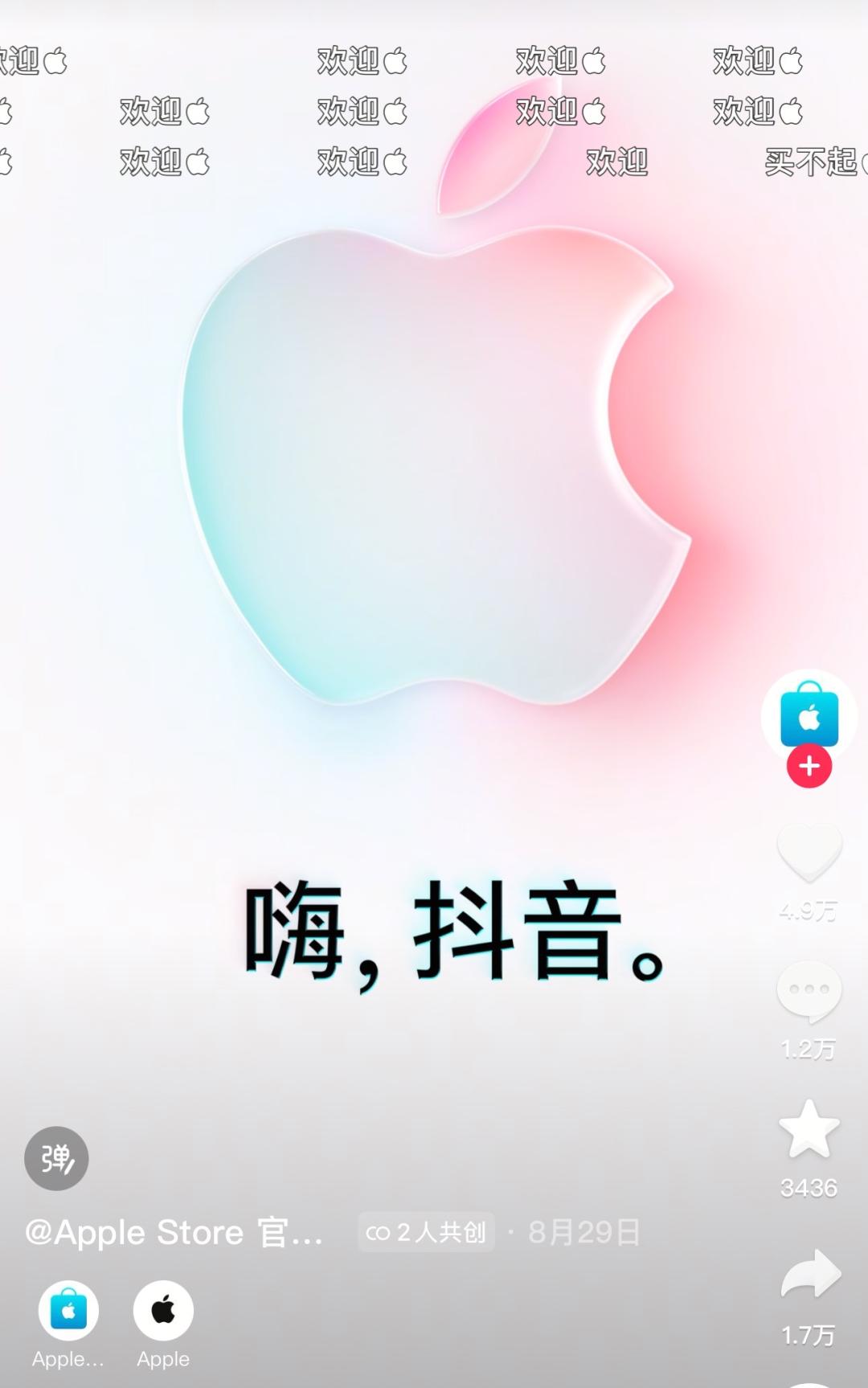868x1388 pixels.
Task: Toggle the danmaku bullet comments button
Action: (56, 1158)
